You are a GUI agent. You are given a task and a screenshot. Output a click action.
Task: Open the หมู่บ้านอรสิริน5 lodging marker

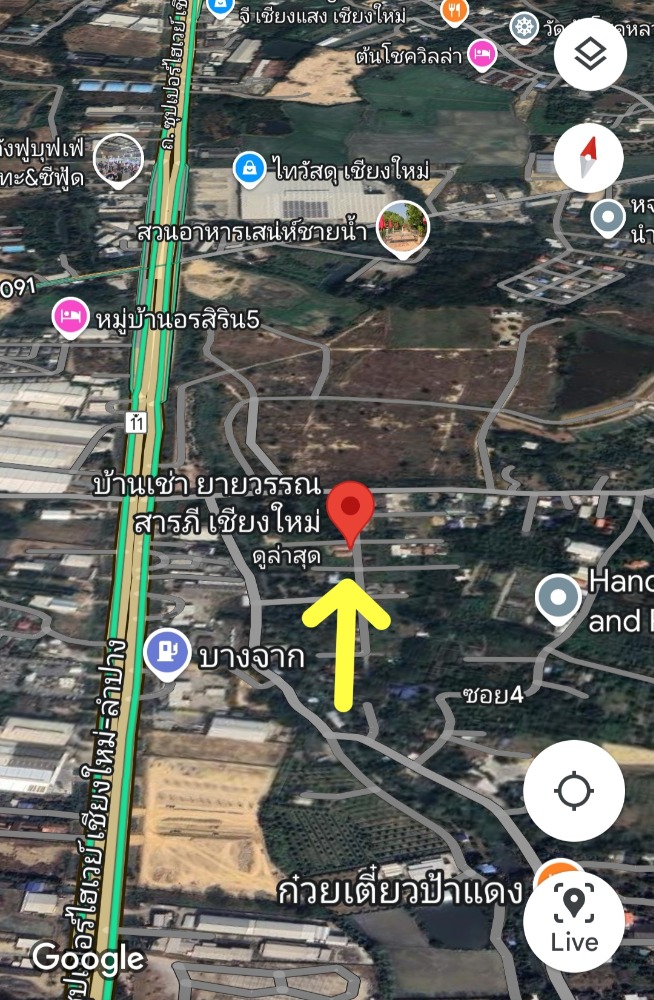pyautogui.click(x=69, y=318)
